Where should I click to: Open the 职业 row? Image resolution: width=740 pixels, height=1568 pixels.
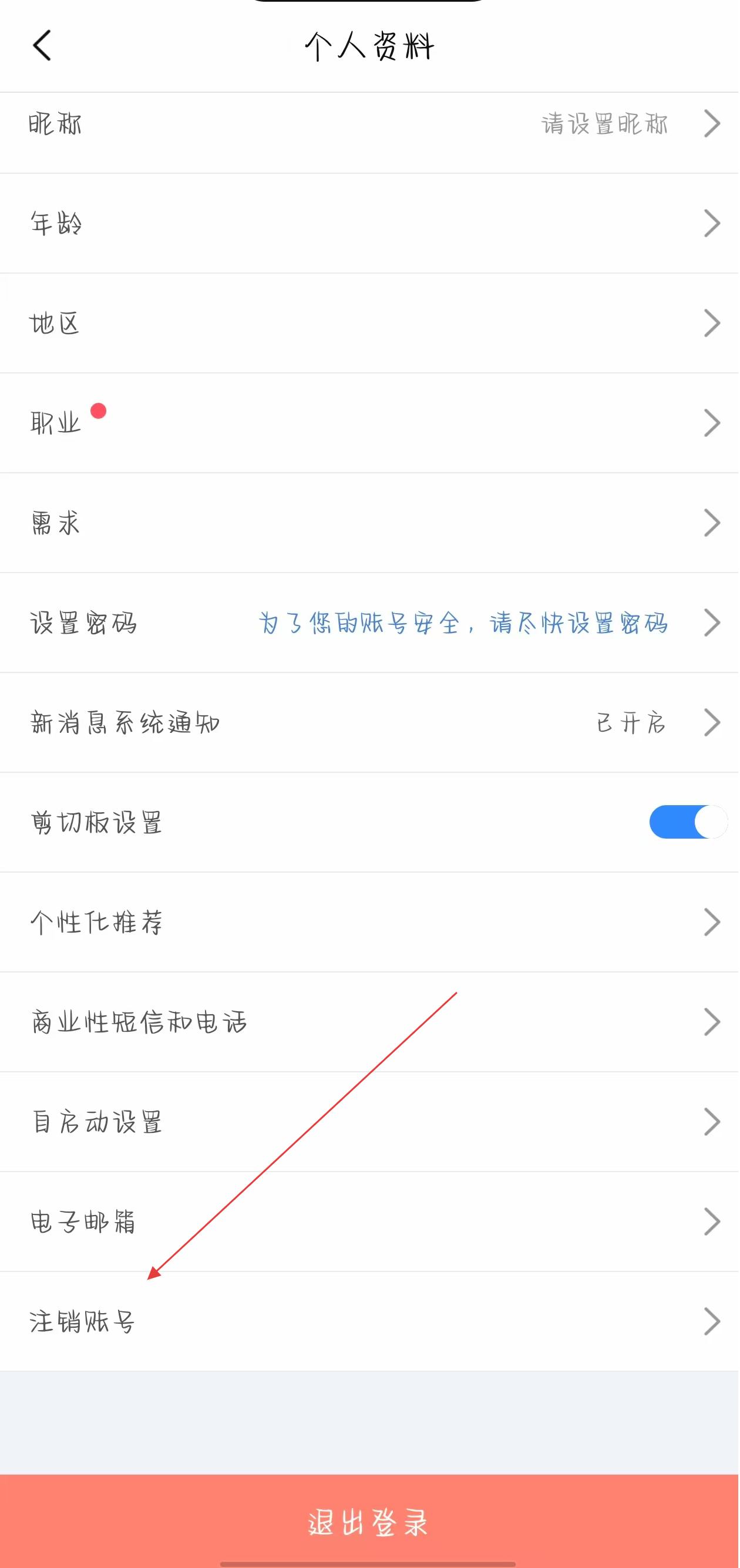click(369, 423)
